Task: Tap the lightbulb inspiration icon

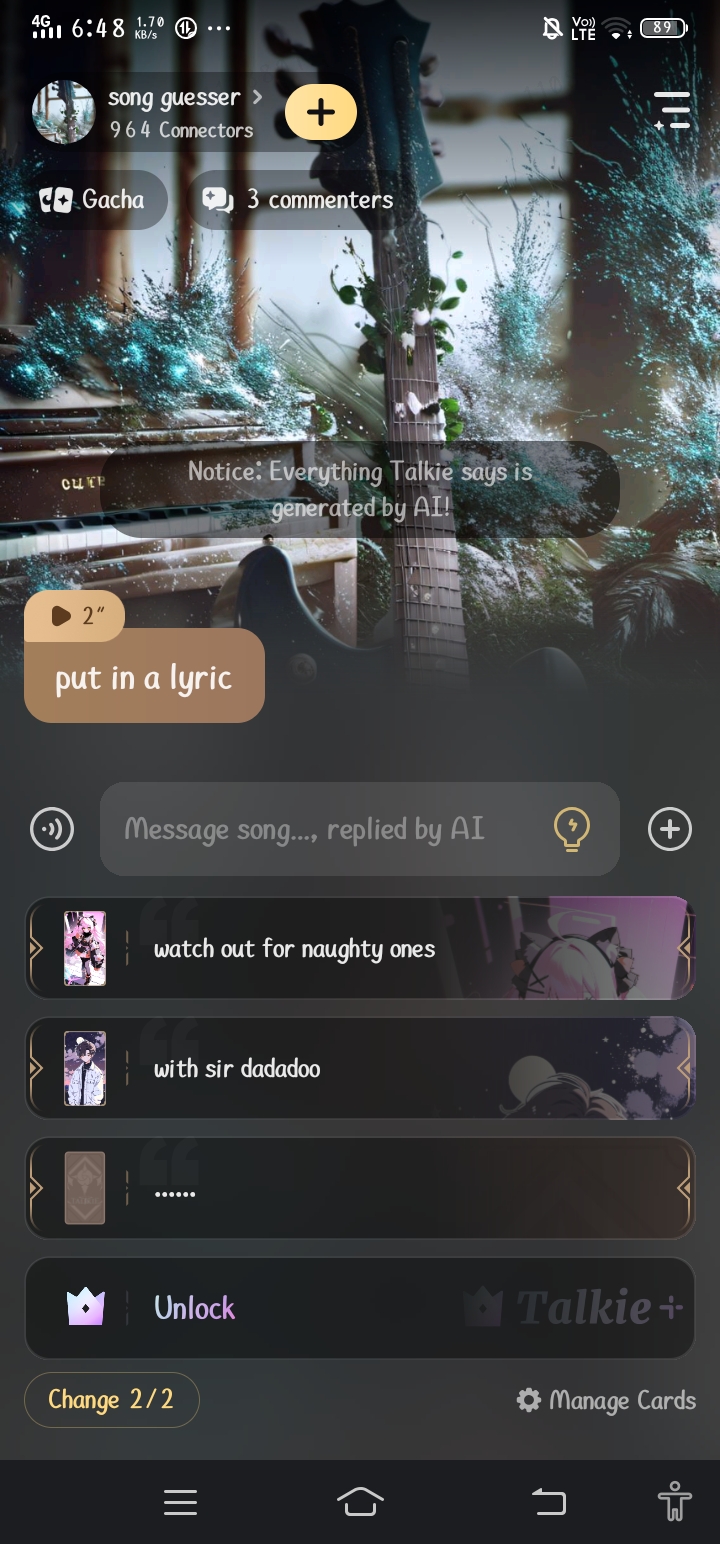Action: 571,829
